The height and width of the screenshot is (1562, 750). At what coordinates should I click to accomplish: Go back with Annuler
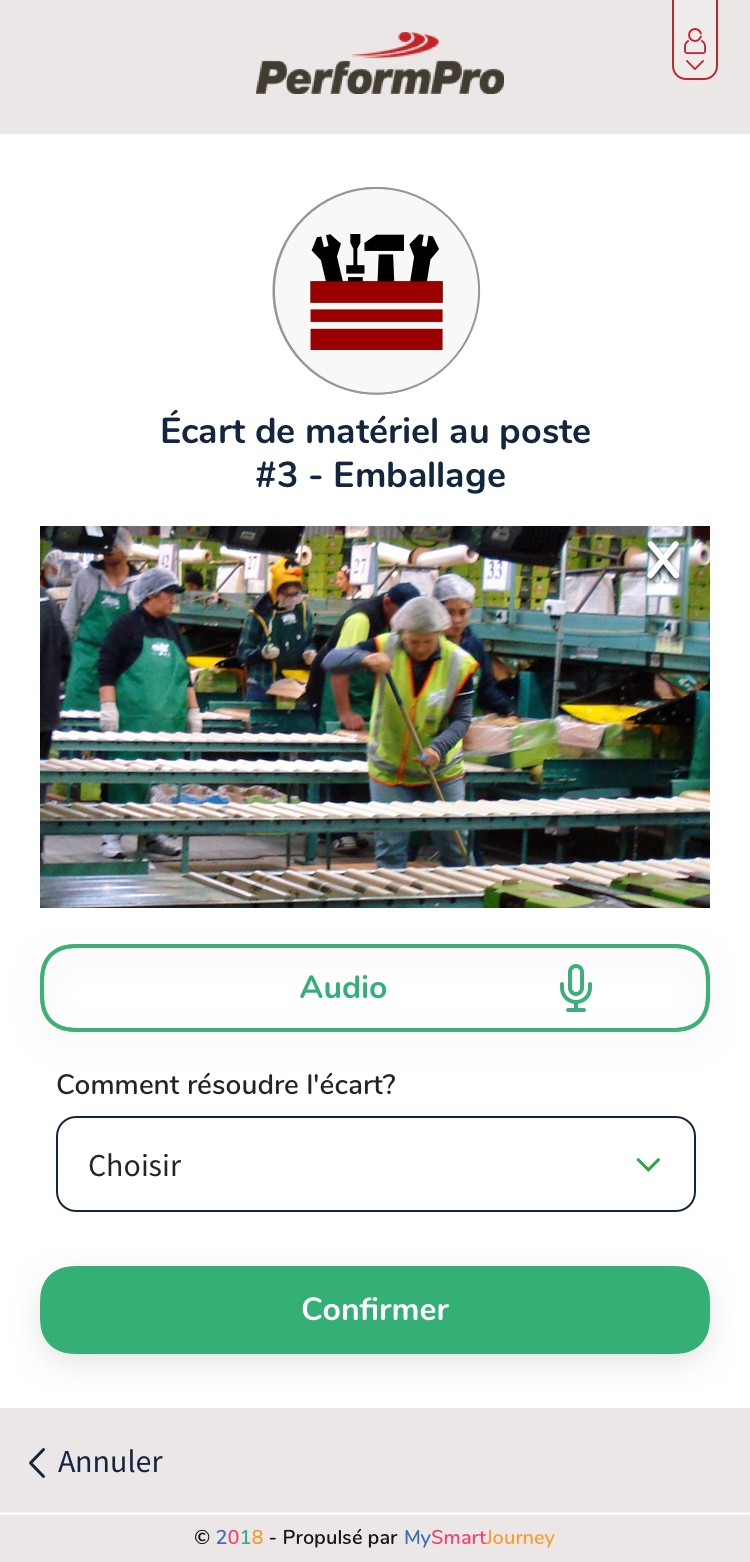pos(95,1462)
